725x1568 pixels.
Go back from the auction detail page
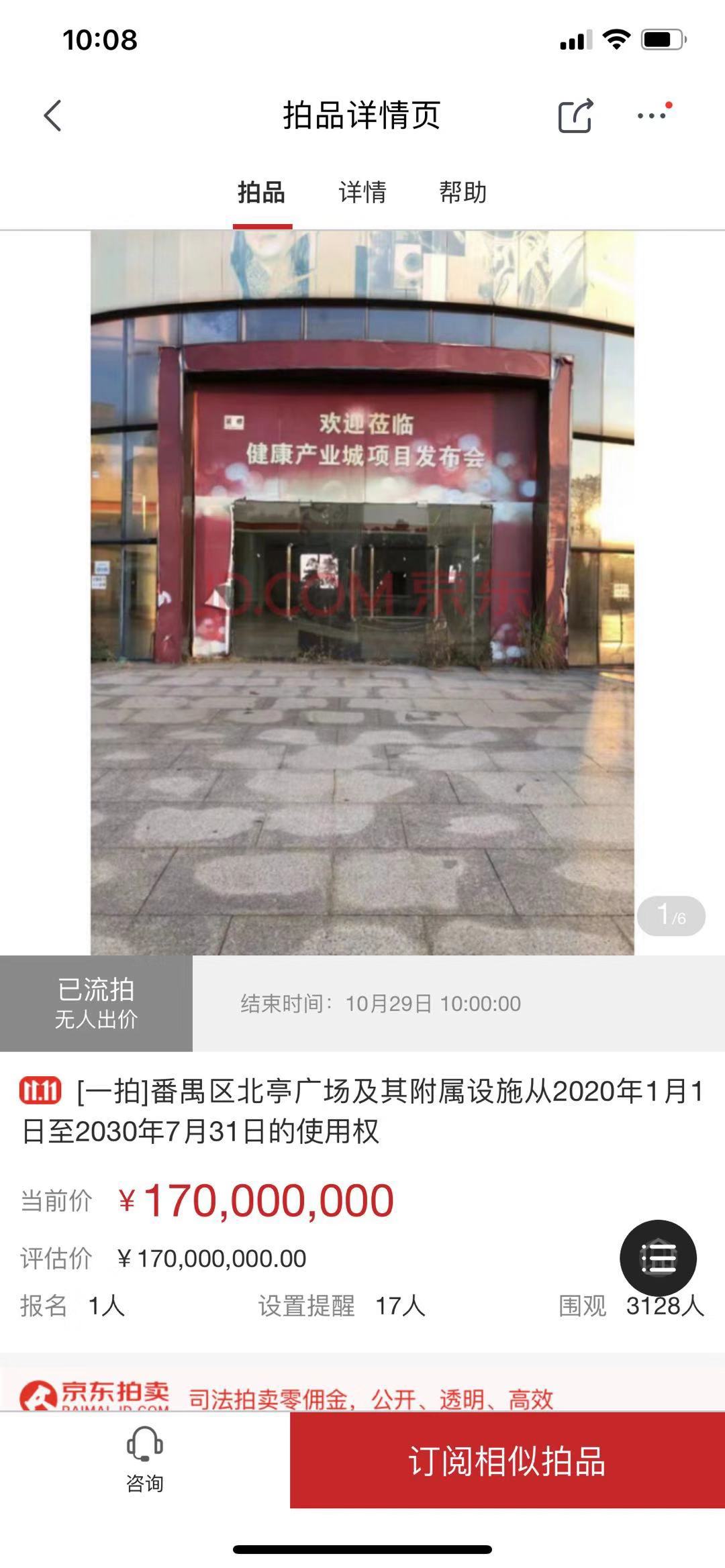pos(53,115)
